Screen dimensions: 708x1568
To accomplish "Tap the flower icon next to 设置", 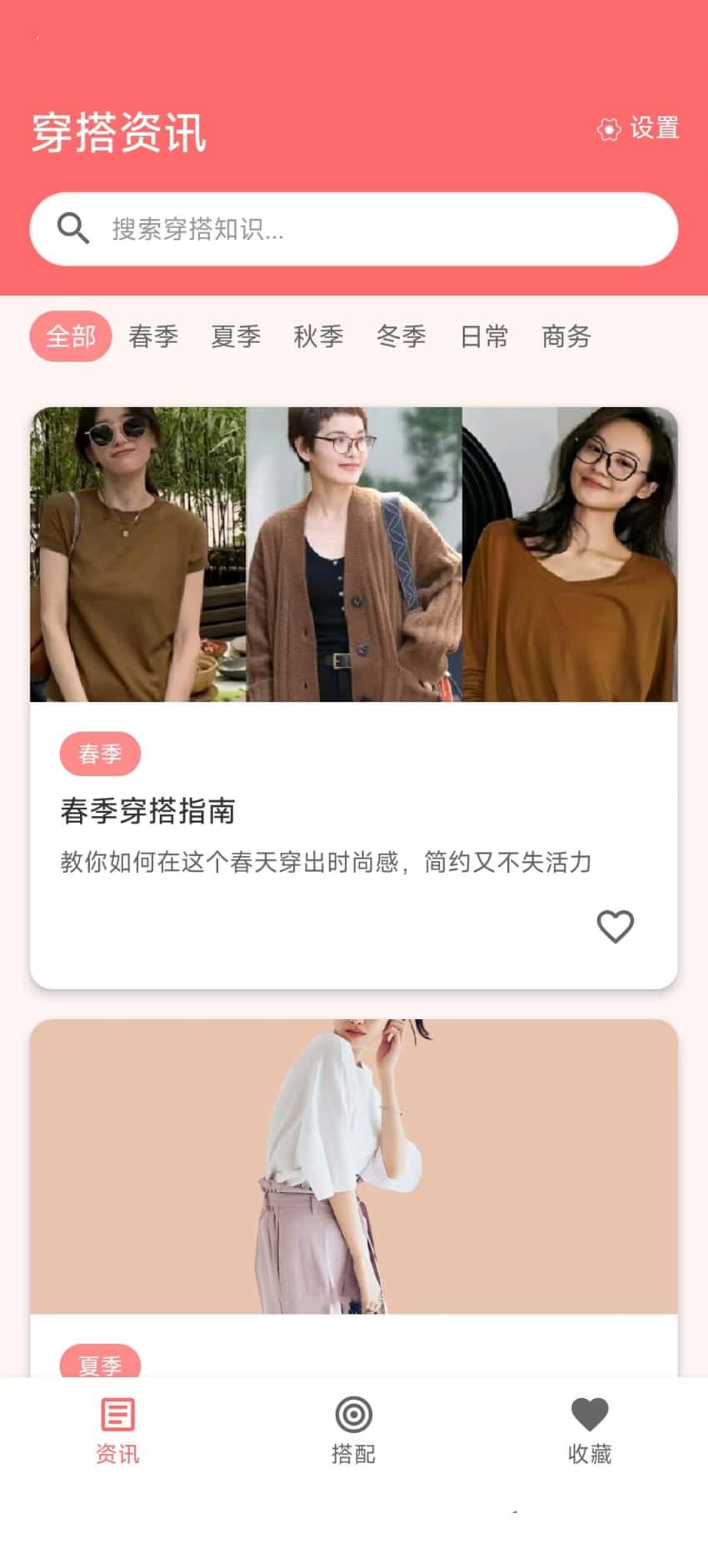I will pos(610,130).
